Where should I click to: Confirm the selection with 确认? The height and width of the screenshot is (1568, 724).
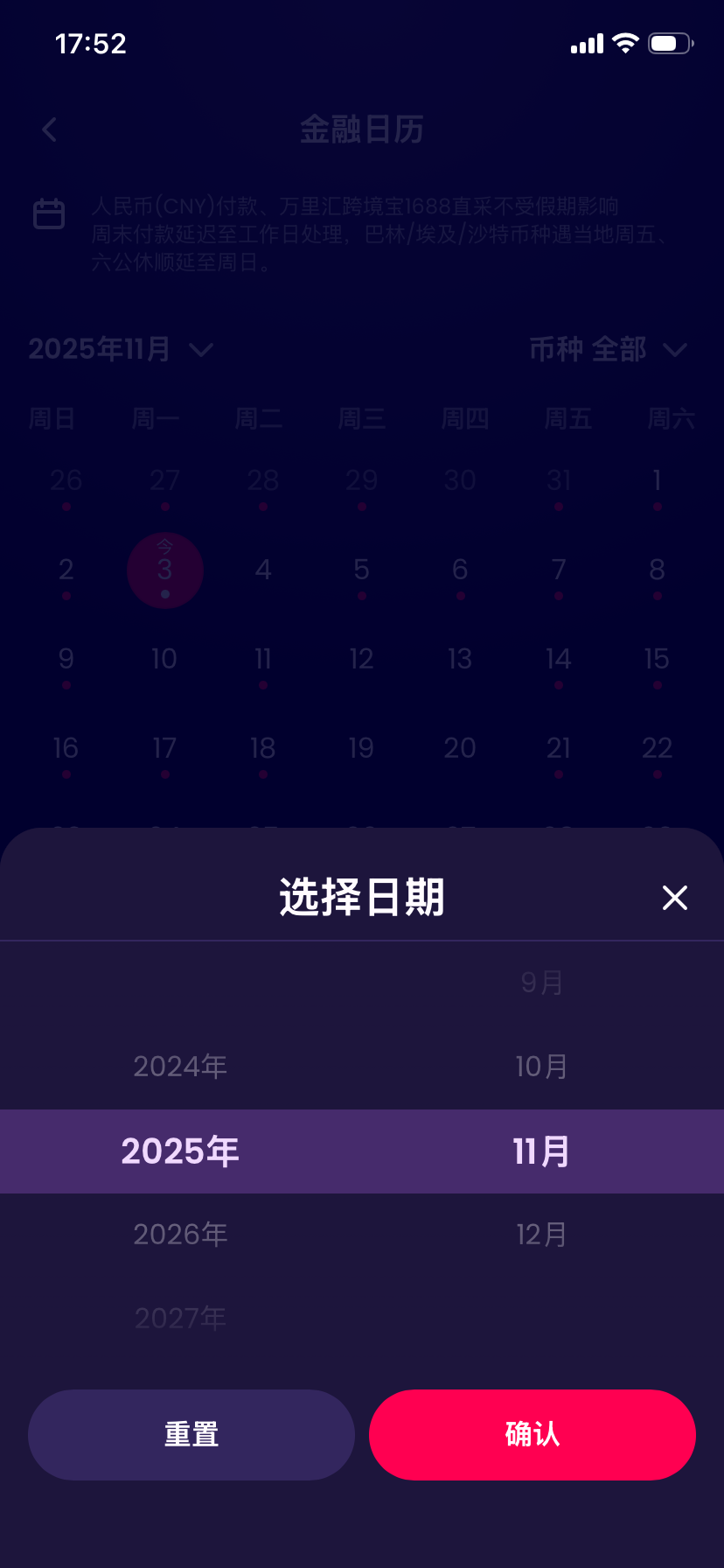pos(532,1435)
